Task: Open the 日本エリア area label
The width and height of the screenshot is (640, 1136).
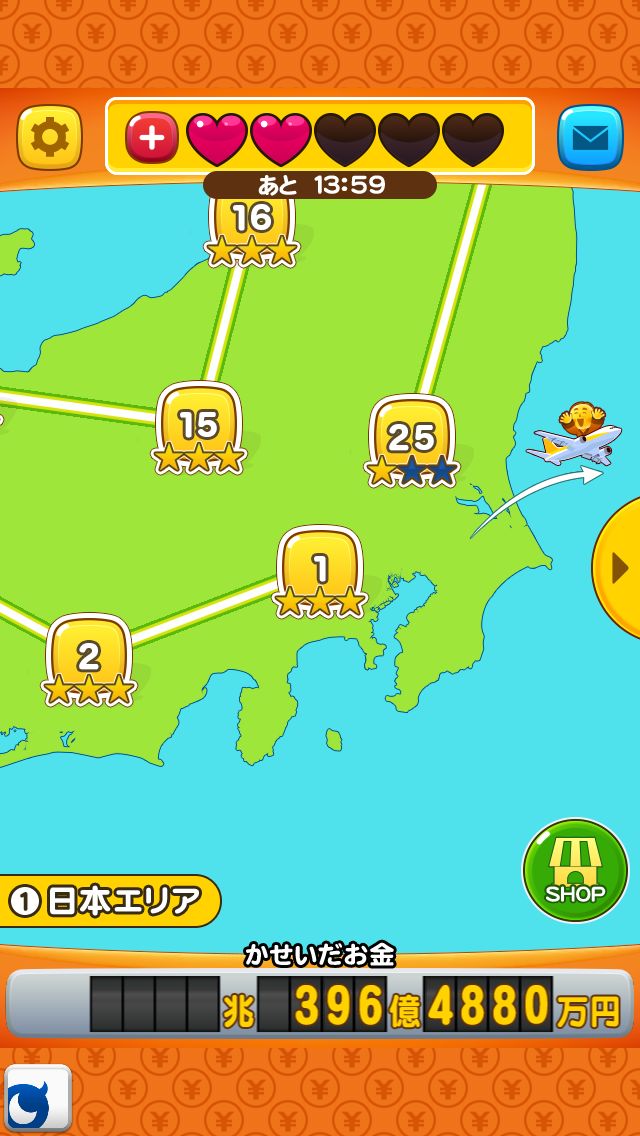Action: [x=108, y=901]
